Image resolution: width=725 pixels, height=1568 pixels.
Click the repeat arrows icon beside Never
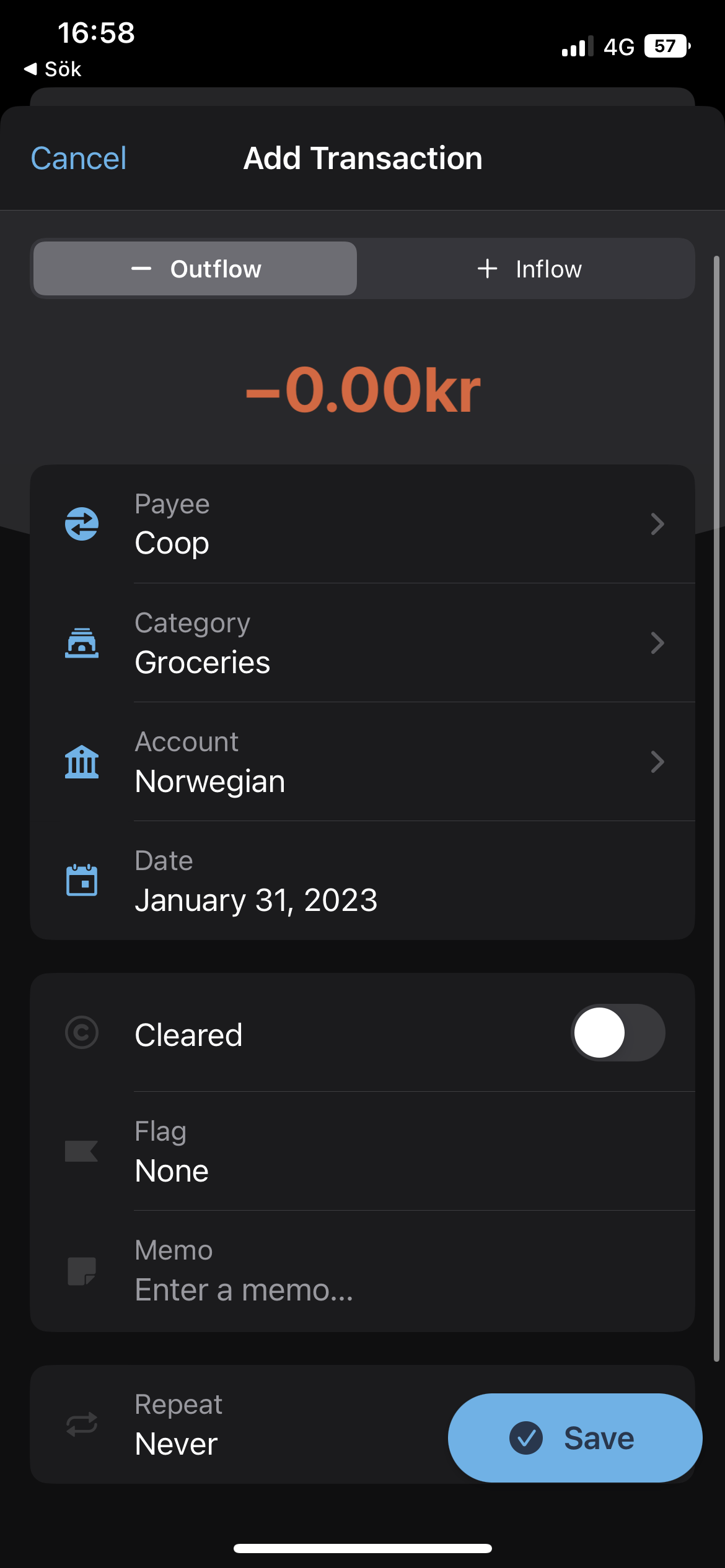click(81, 1424)
